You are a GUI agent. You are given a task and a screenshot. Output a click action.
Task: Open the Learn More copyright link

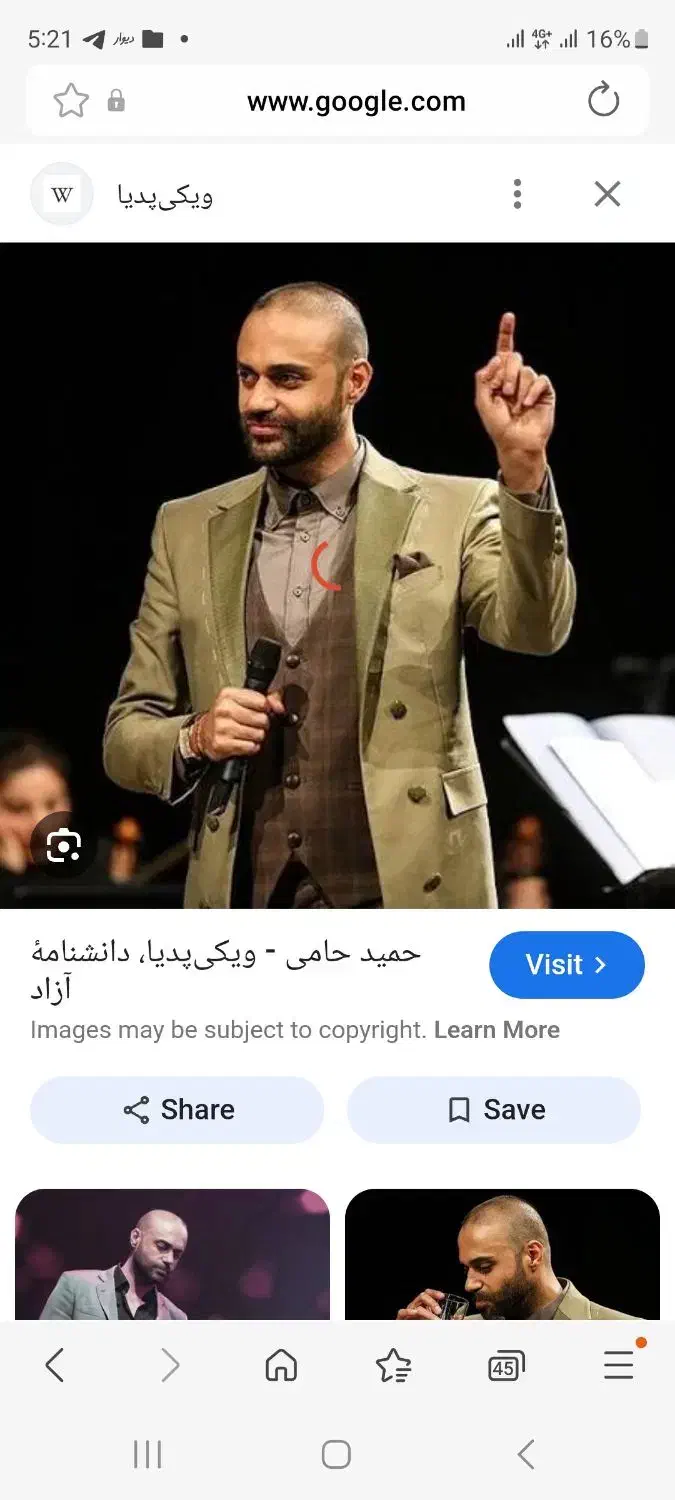(x=496, y=1030)
